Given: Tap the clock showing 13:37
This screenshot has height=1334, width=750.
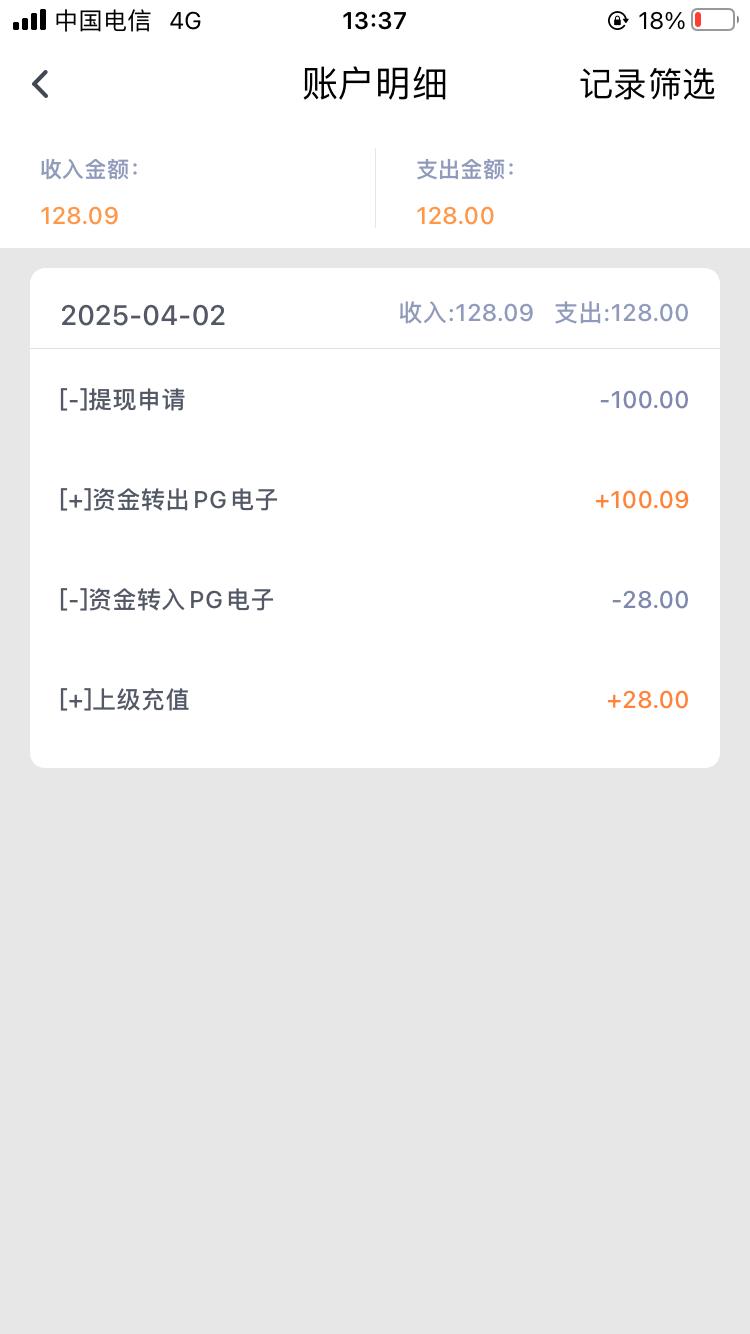Looking at the screenshot, I should (375, 20).
